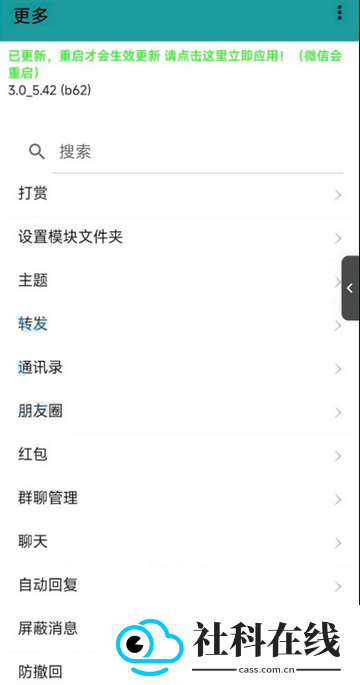Tap the green update restart notice
This screenshot has width=360, height=685.
(175, 64)
